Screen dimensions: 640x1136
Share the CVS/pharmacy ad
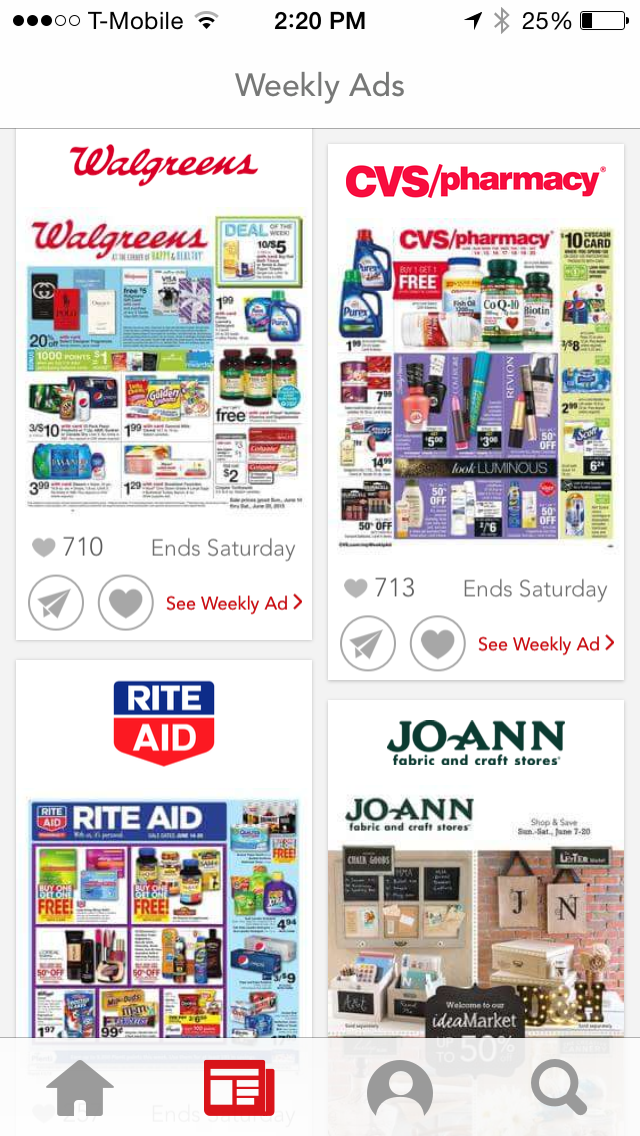pyautogui.click(x=368, y=644)
